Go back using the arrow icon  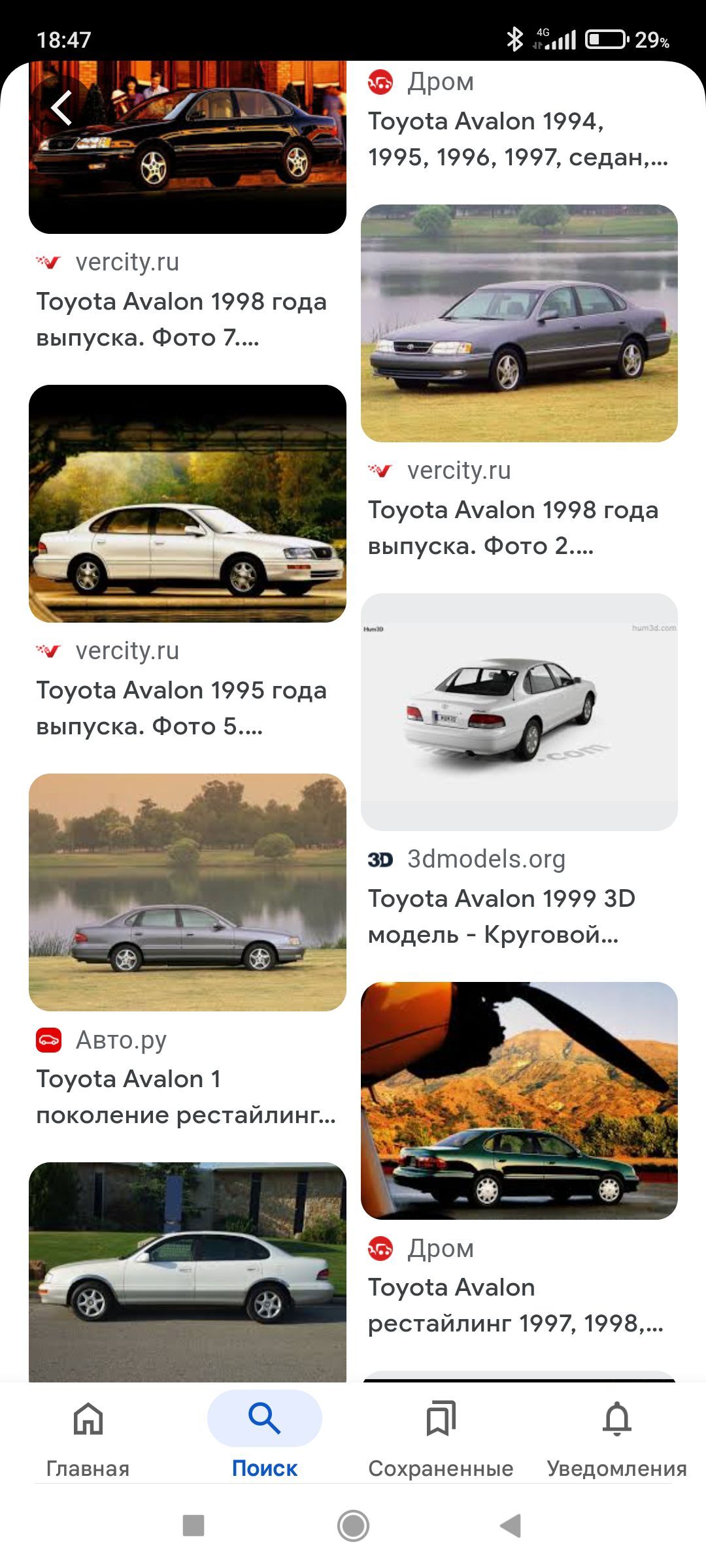coord(61,108)
